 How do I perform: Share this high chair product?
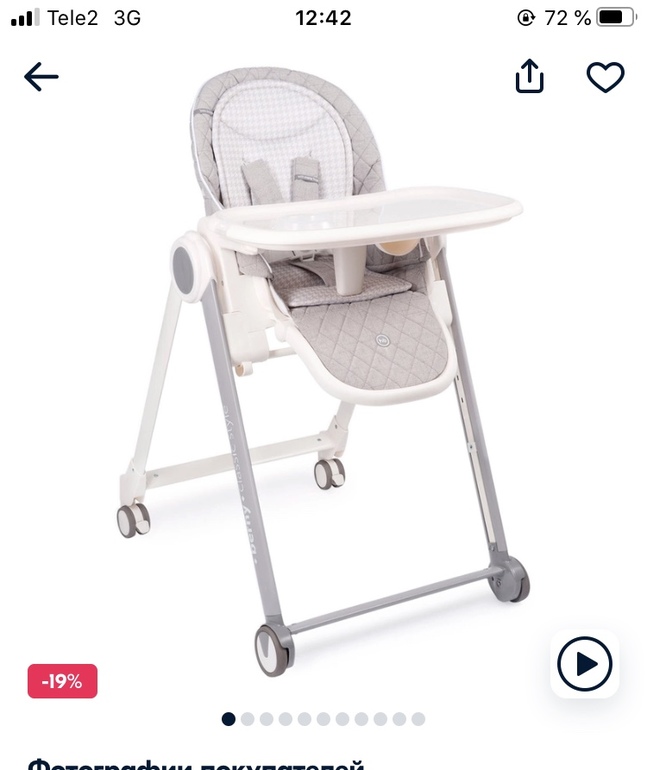click(x=530, y=77)
